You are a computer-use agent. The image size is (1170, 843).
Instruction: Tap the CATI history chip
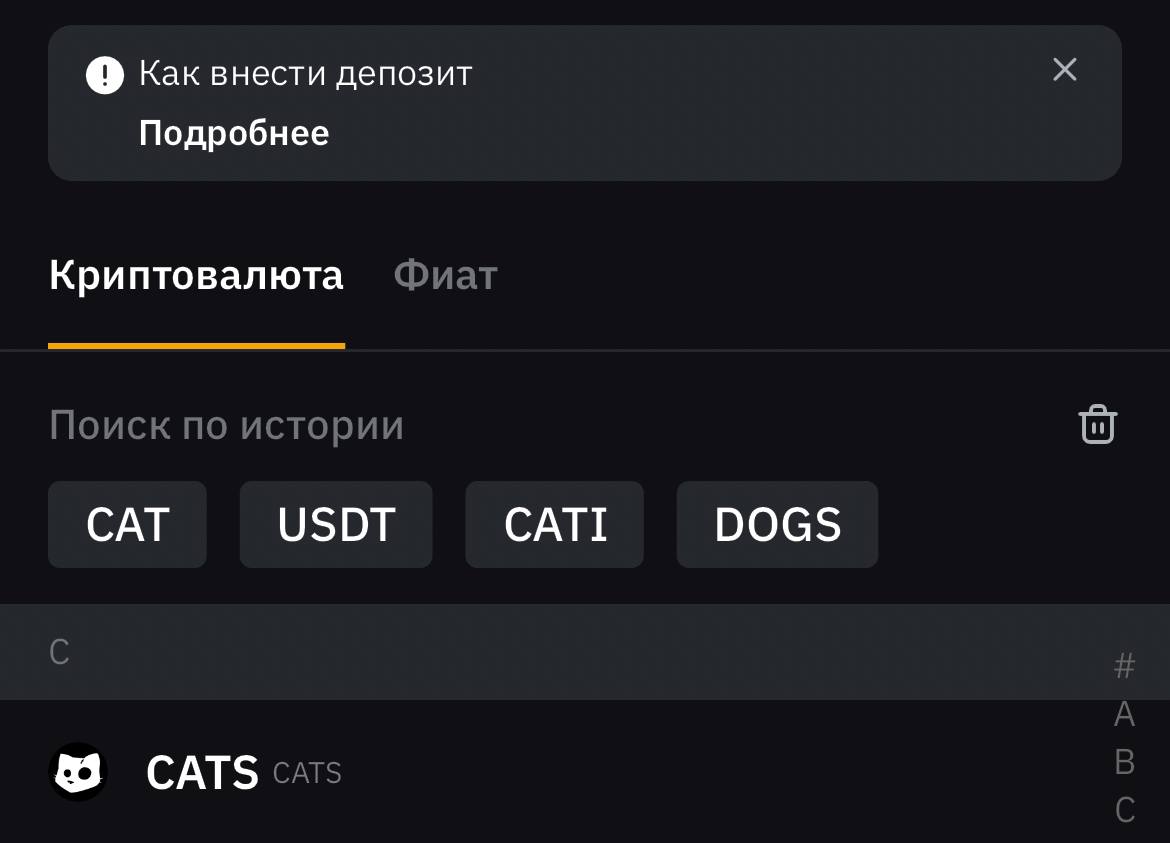555,525
